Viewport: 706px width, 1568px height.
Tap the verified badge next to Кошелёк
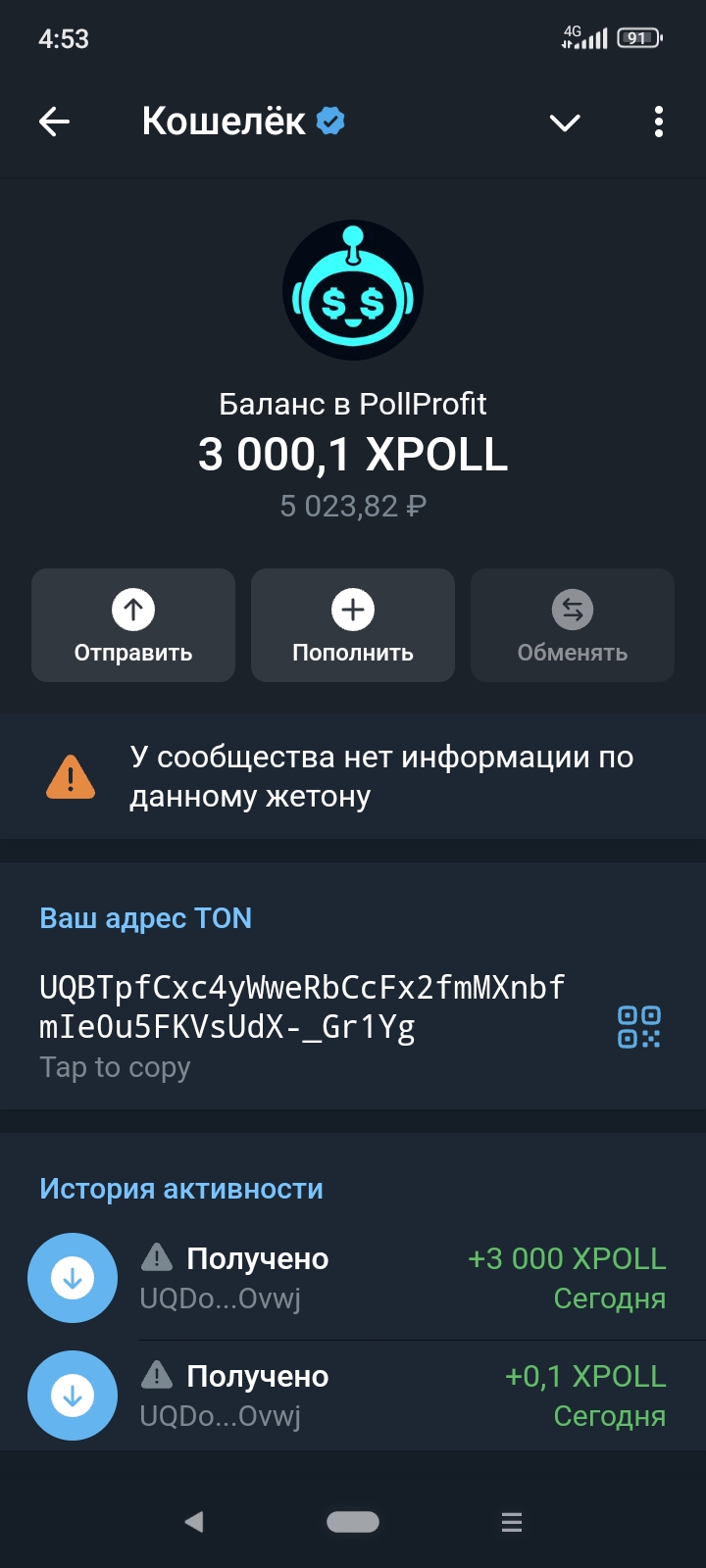(330, 120)
